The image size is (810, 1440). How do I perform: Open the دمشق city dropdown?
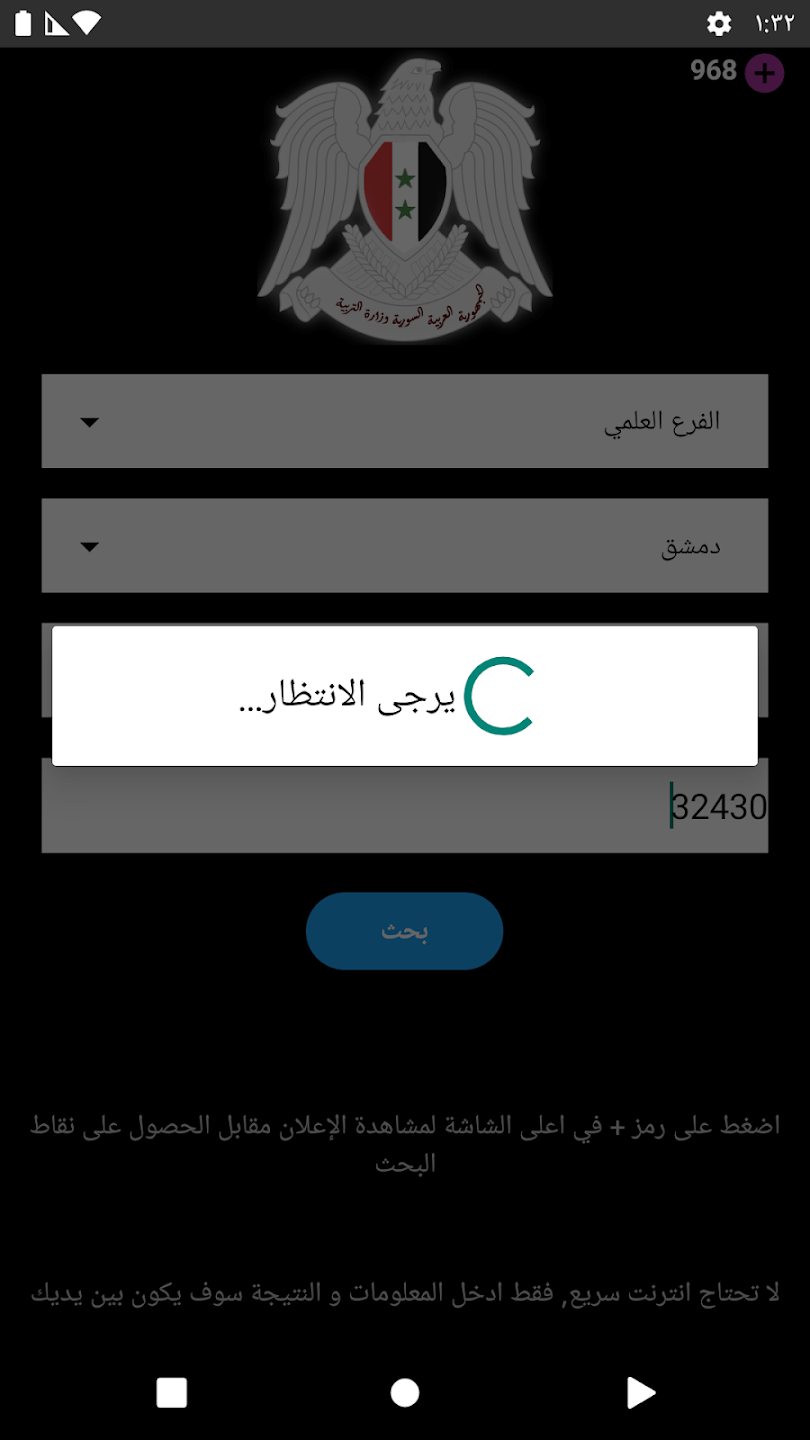(405, 545)
